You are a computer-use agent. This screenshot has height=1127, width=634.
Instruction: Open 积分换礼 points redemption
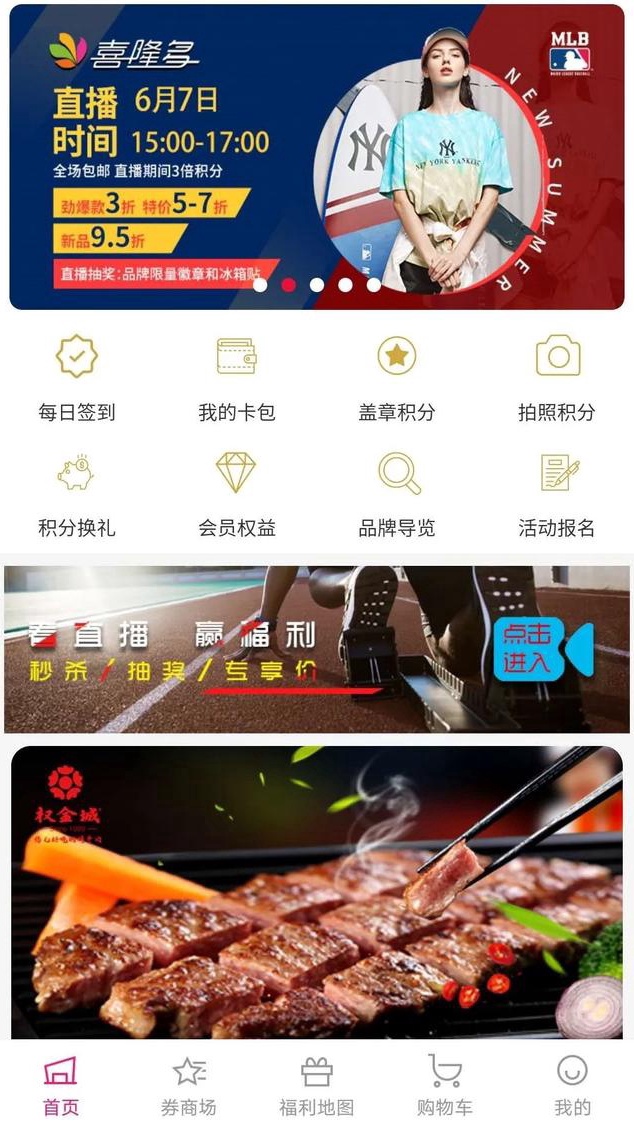pyautogui.click(x=77, y=493)
